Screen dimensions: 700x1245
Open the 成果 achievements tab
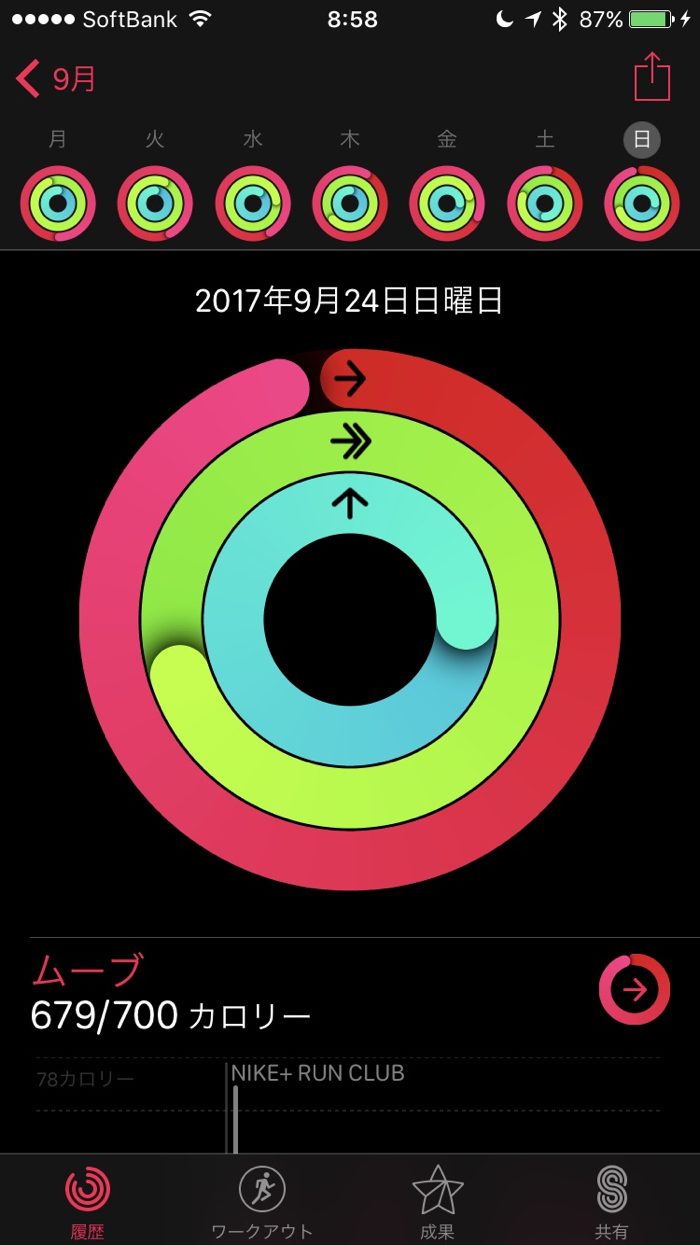437,1202
